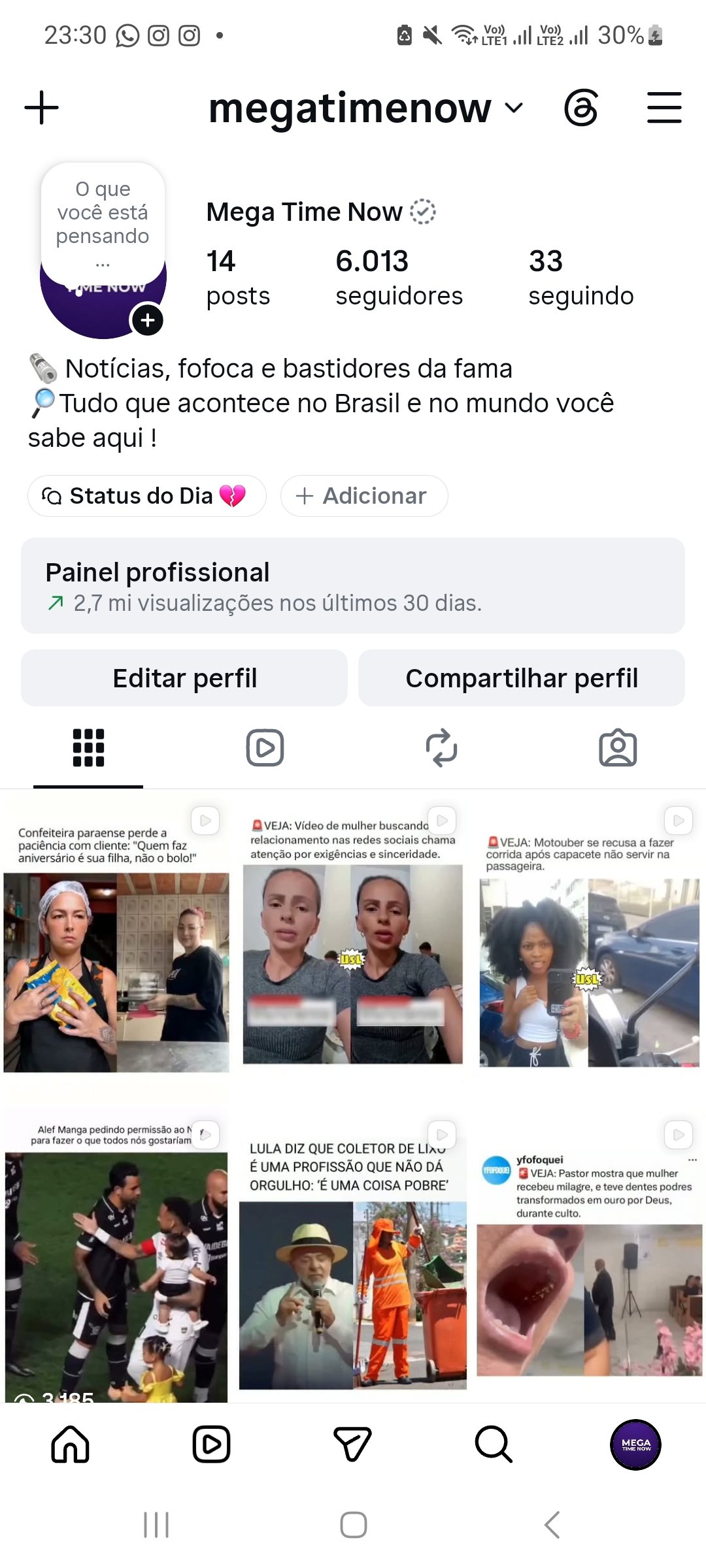View the 33 seguindo list

[x=580, y=278]
